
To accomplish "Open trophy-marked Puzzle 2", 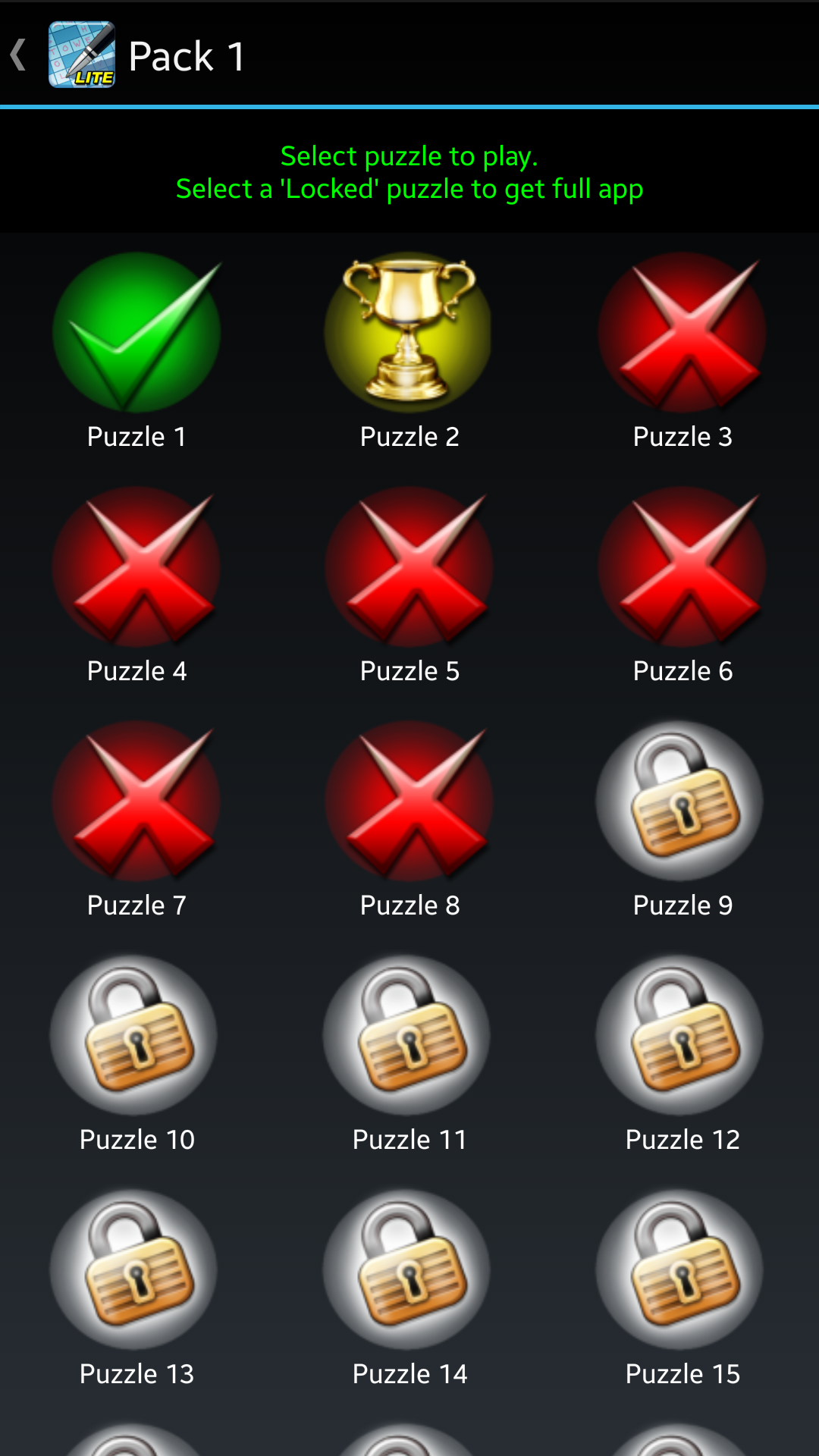I will pos(409,334).
